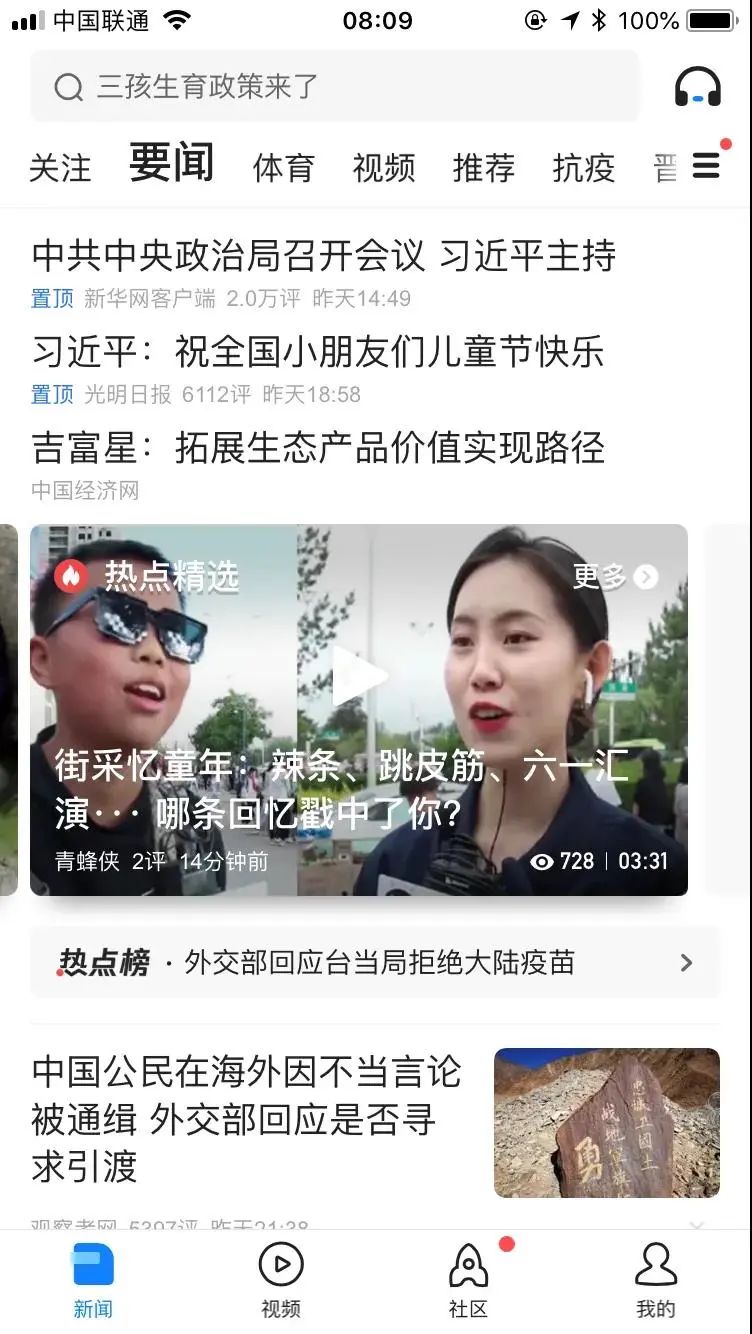Screen dimensions: 752x1334
Task: Open article 中国公民在海外因不当言论被通缉
Action: [246, 1118]
